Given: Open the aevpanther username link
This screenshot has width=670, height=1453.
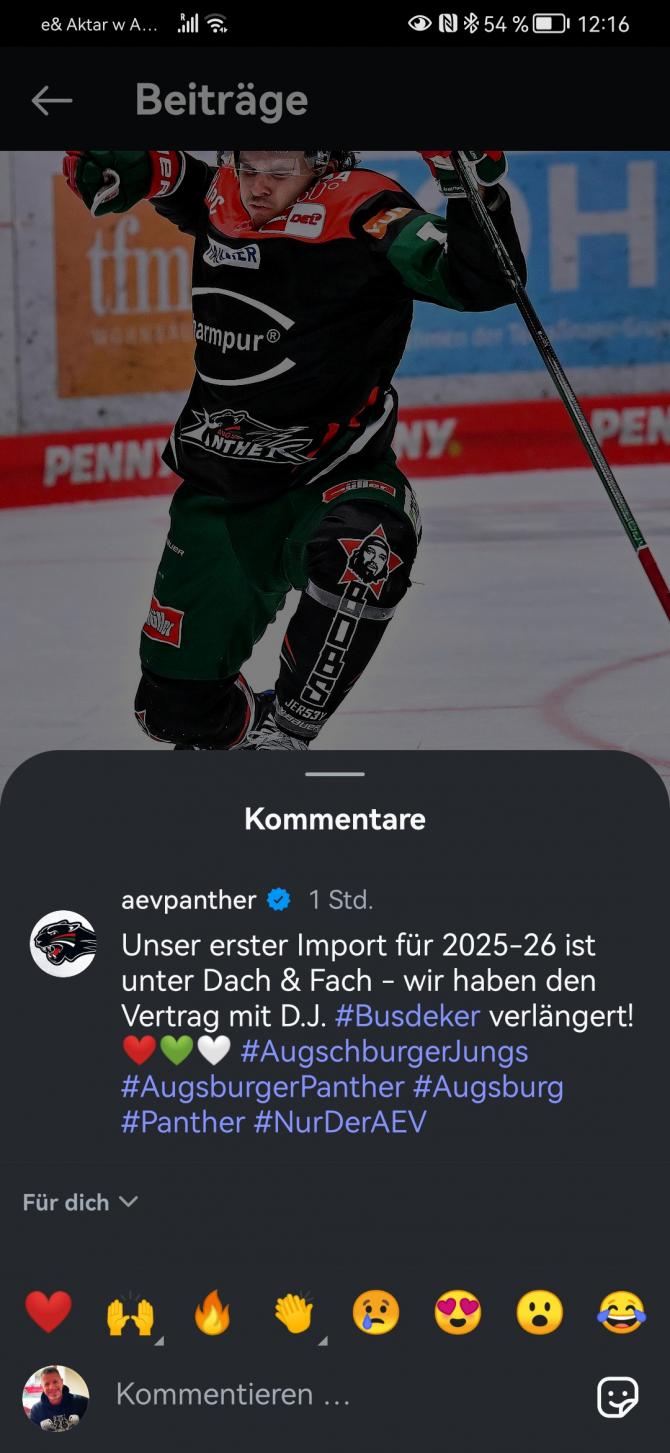Looking at the screenshot, I should pos(189,899).
